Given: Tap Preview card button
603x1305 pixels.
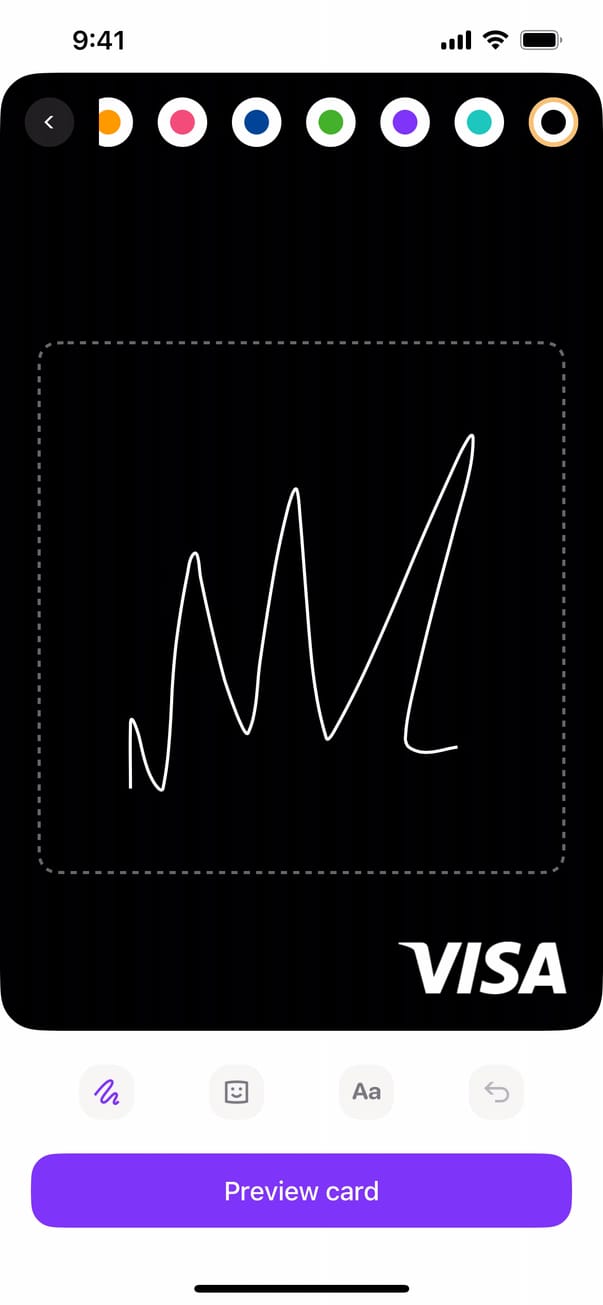Looking at the screenshot, I should tap(301, 1191).
